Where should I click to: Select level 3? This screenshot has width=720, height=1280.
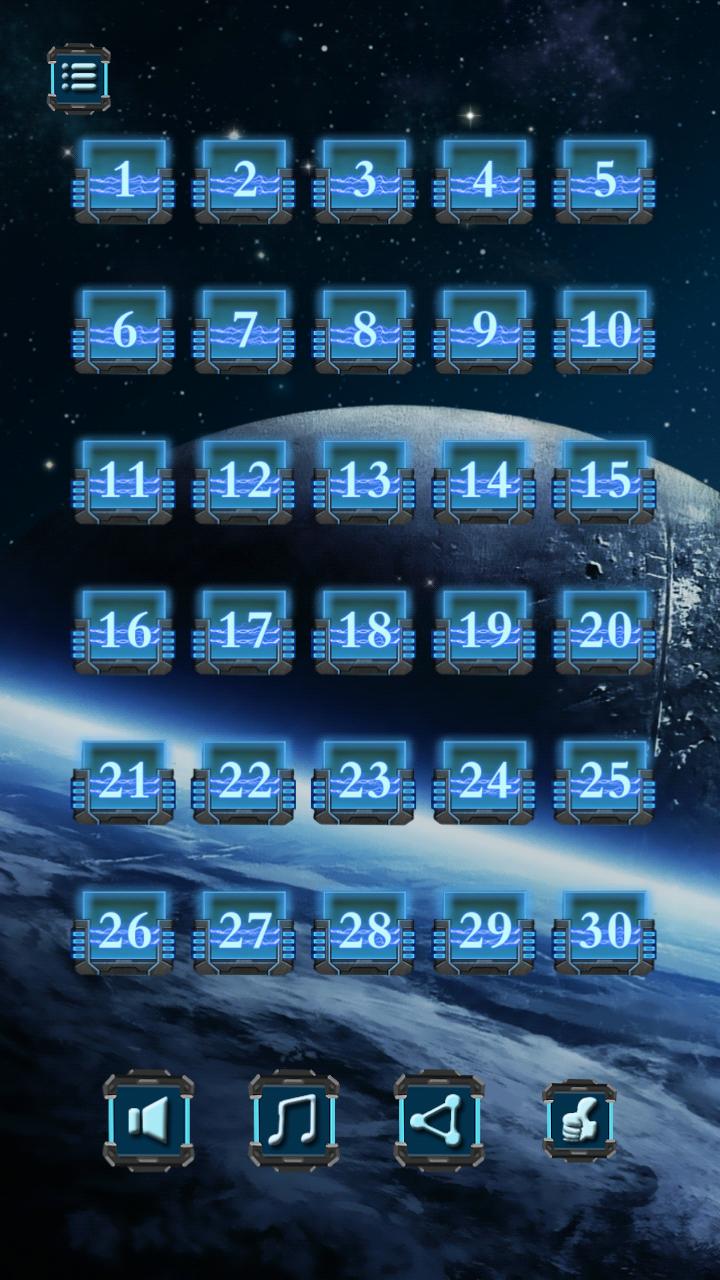(x=364, y=181)
